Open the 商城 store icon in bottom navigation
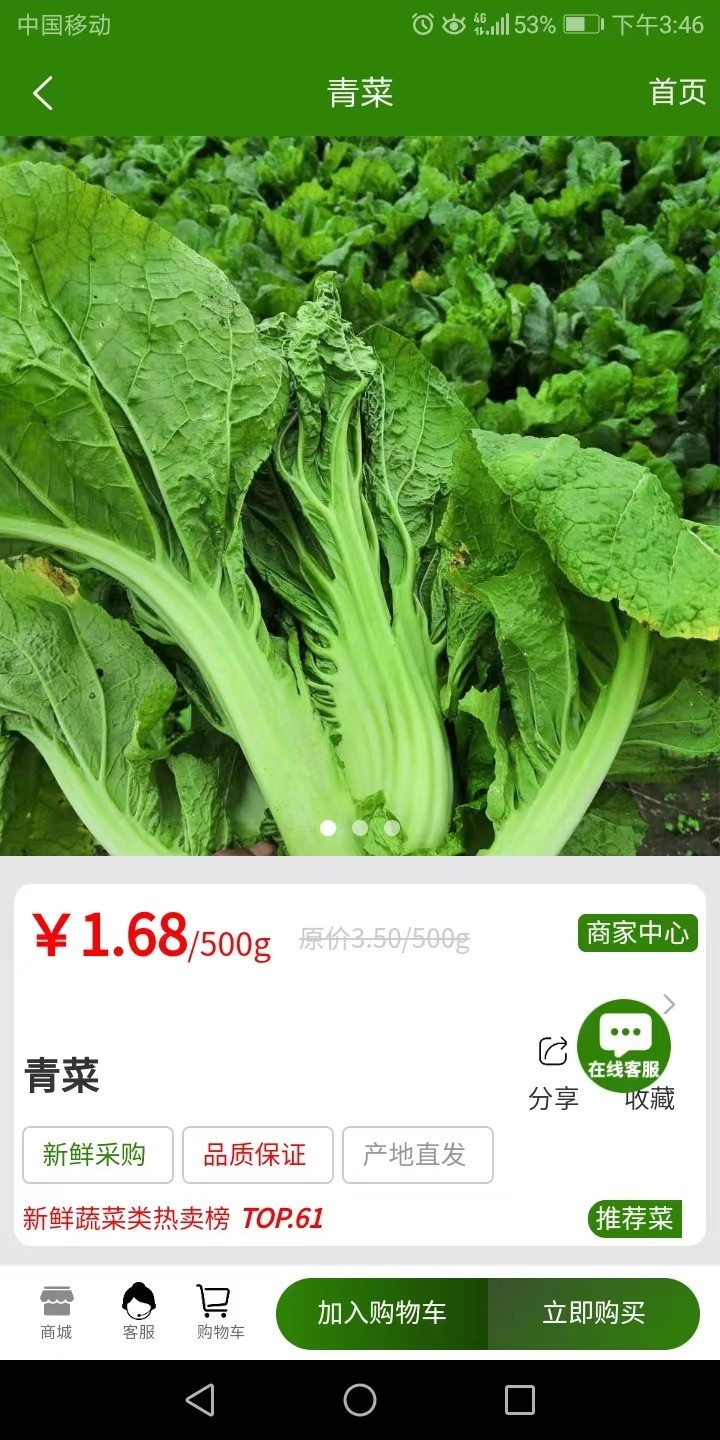Screen dimensions: 720x1440 [x=55, y=1310]
